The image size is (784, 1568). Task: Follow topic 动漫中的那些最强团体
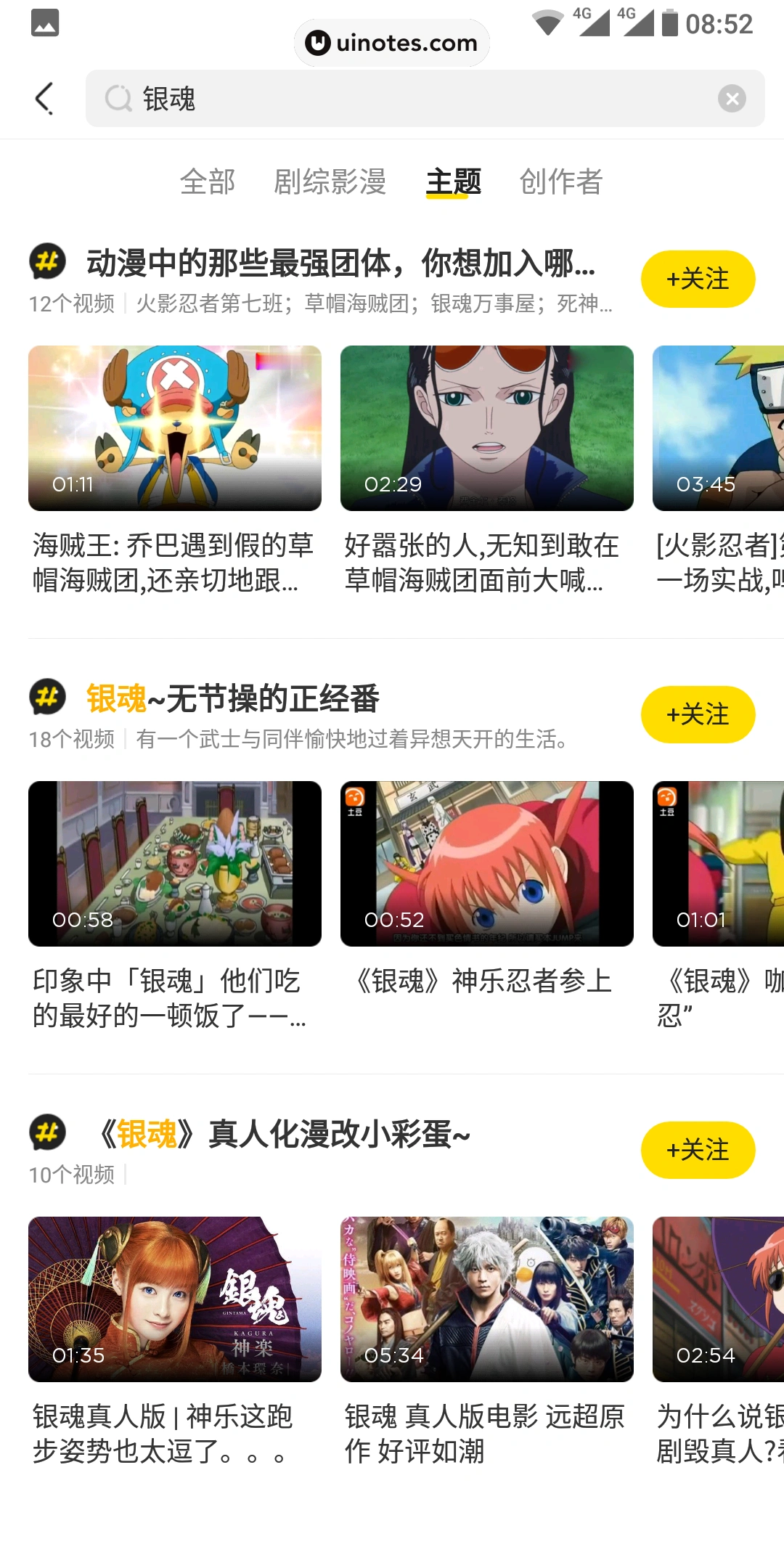(698, 279)
